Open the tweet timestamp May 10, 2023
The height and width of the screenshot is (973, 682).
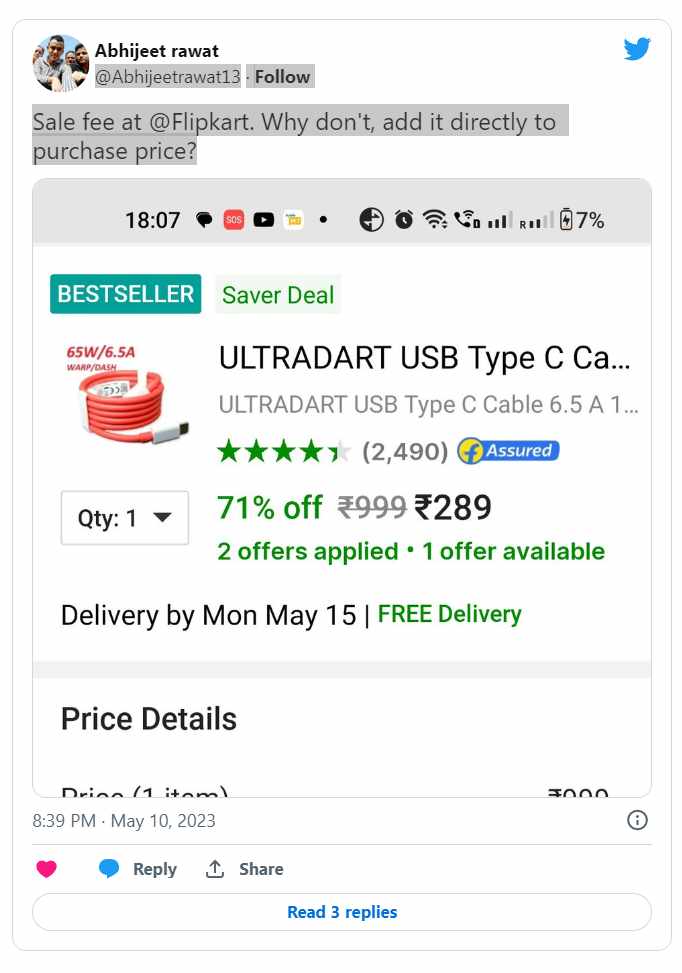point(123,821)
